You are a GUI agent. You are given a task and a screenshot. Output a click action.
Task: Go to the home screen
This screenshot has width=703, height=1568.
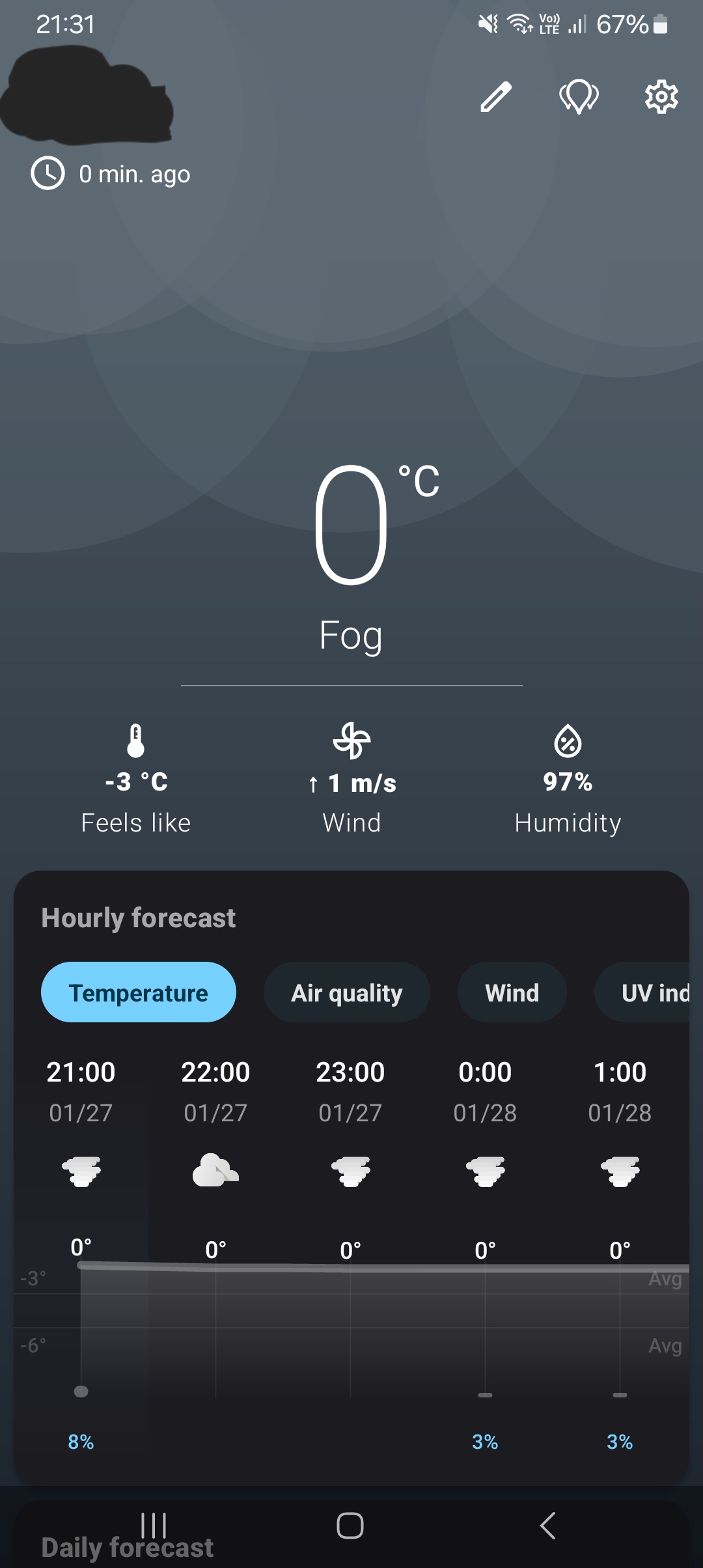click(x=350, y=1525)
